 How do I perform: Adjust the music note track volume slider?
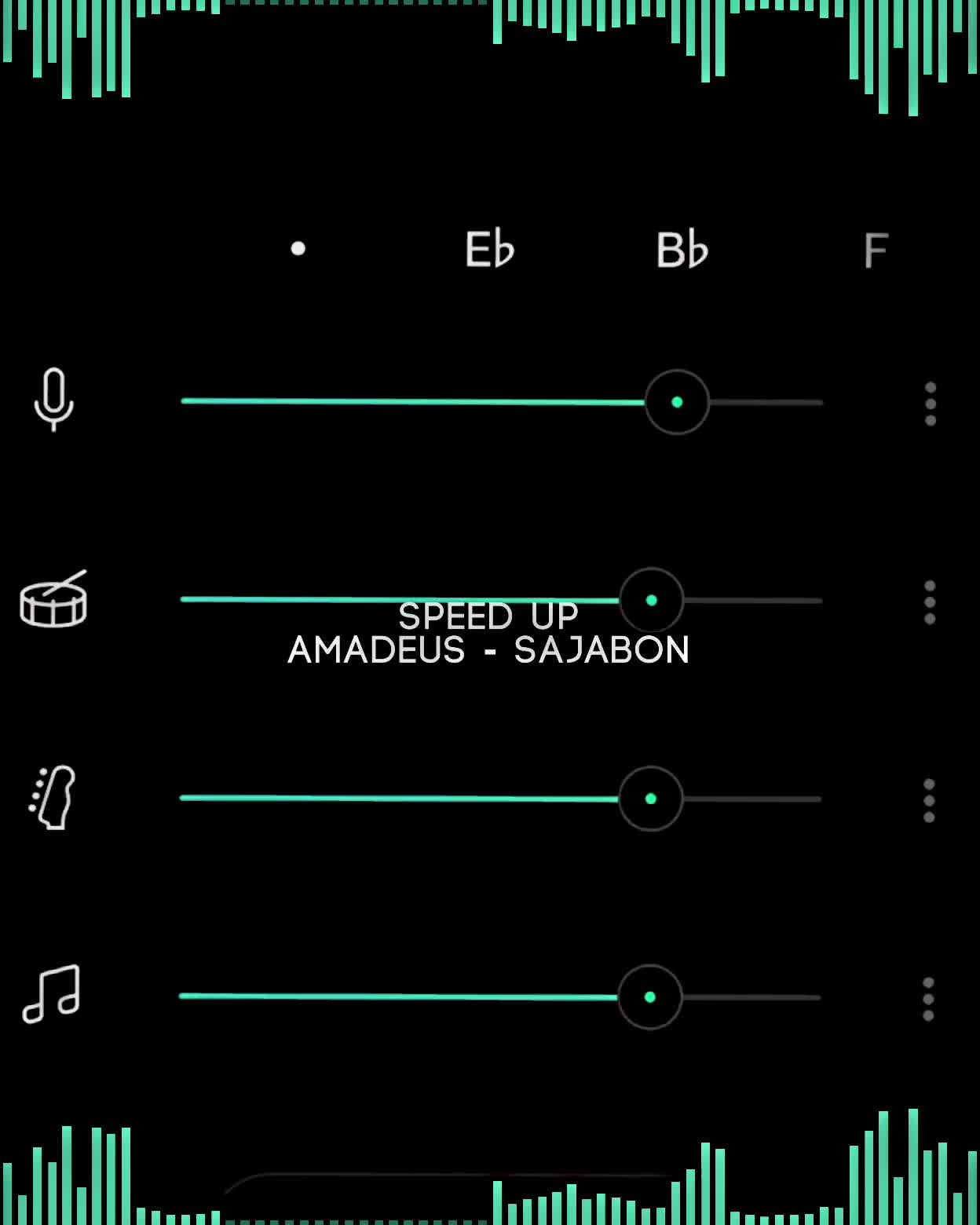point(649,997)
